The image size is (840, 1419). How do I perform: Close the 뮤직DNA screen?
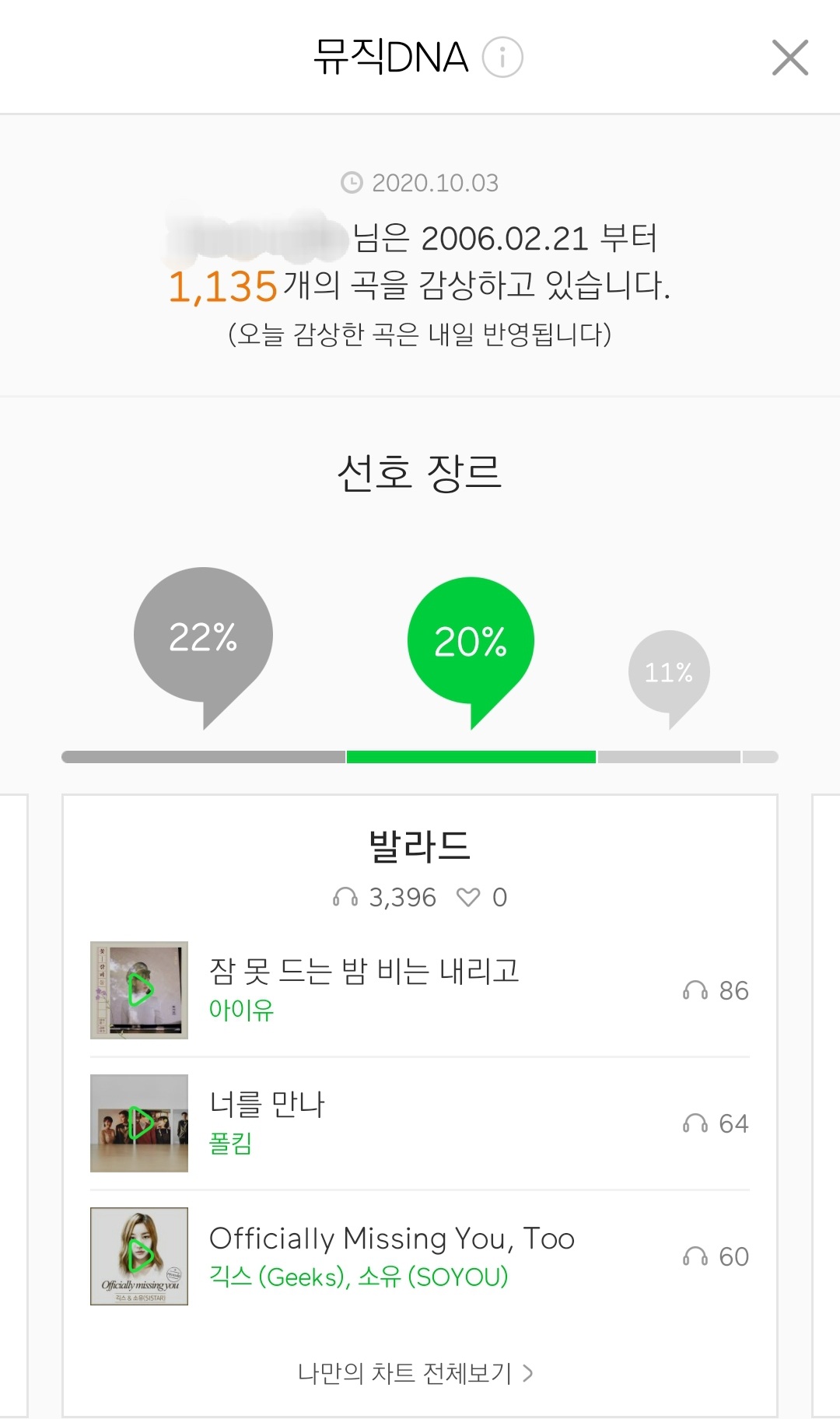point(790,58)
